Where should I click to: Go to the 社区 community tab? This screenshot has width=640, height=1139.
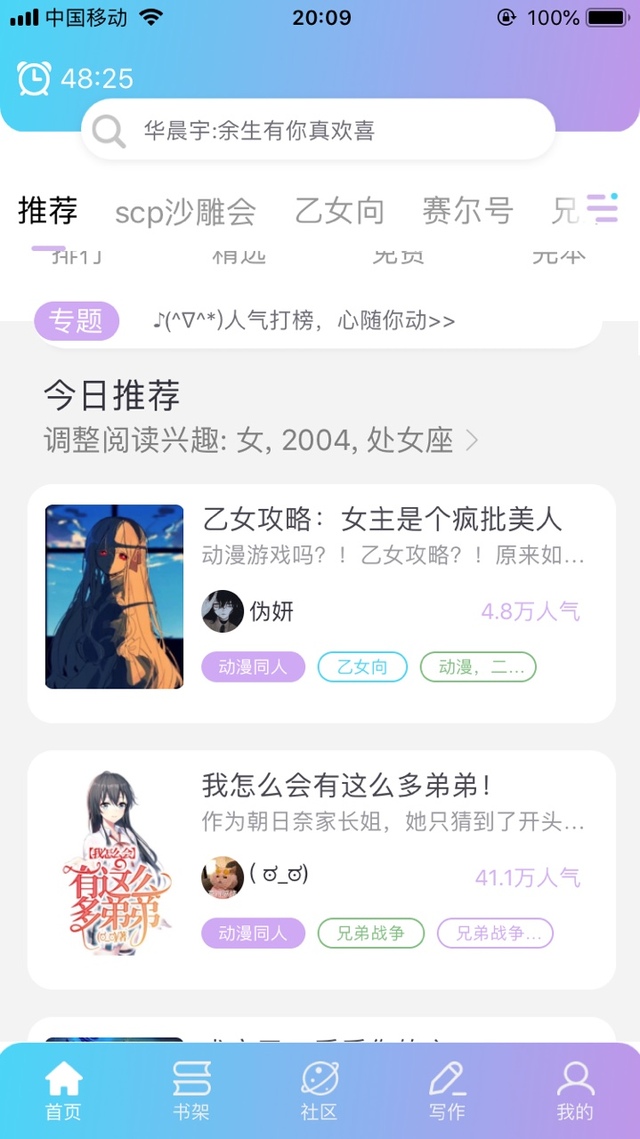tap(320, 1090)
